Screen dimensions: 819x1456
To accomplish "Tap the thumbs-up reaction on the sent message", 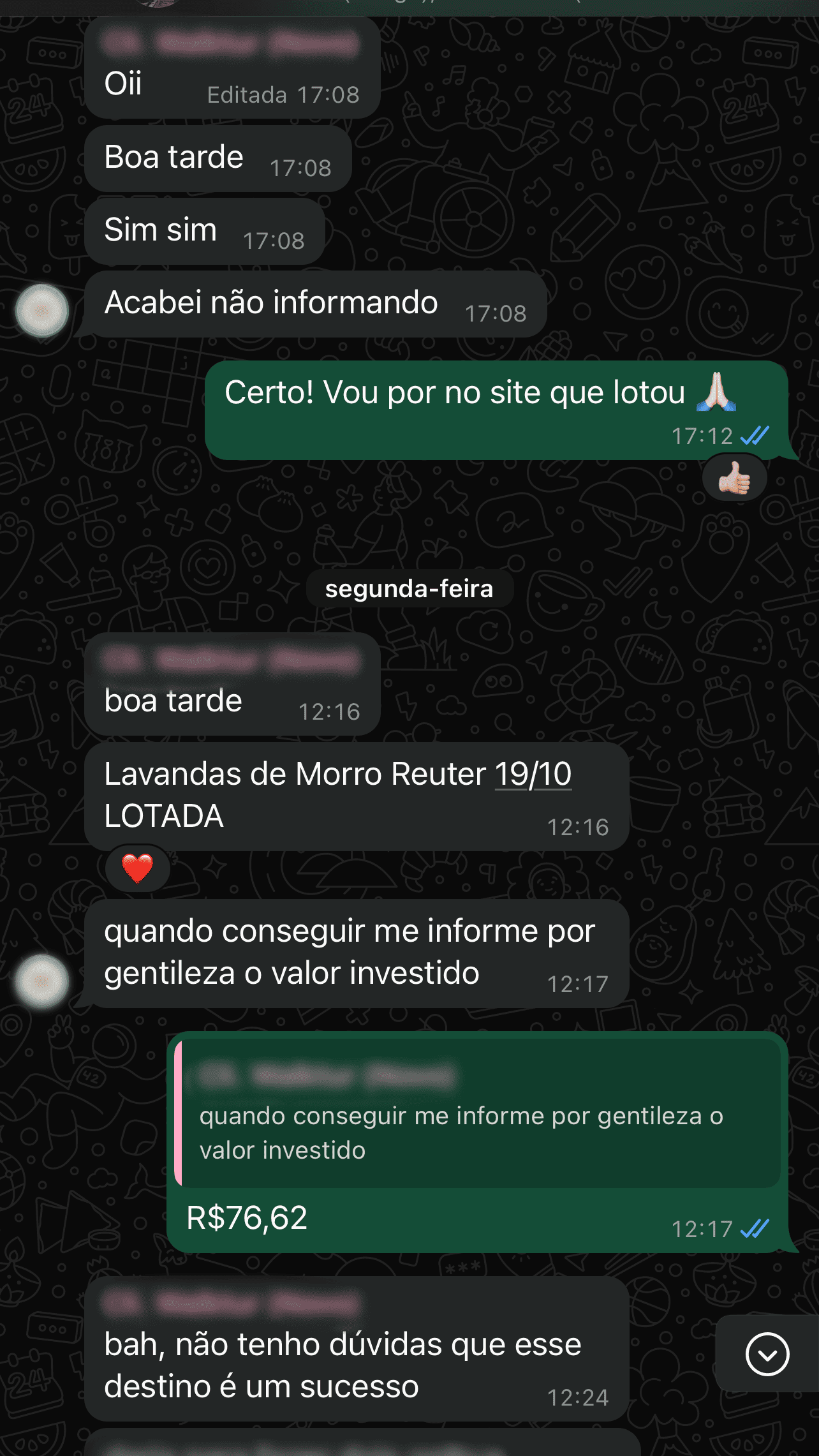I will coord(734,478).
